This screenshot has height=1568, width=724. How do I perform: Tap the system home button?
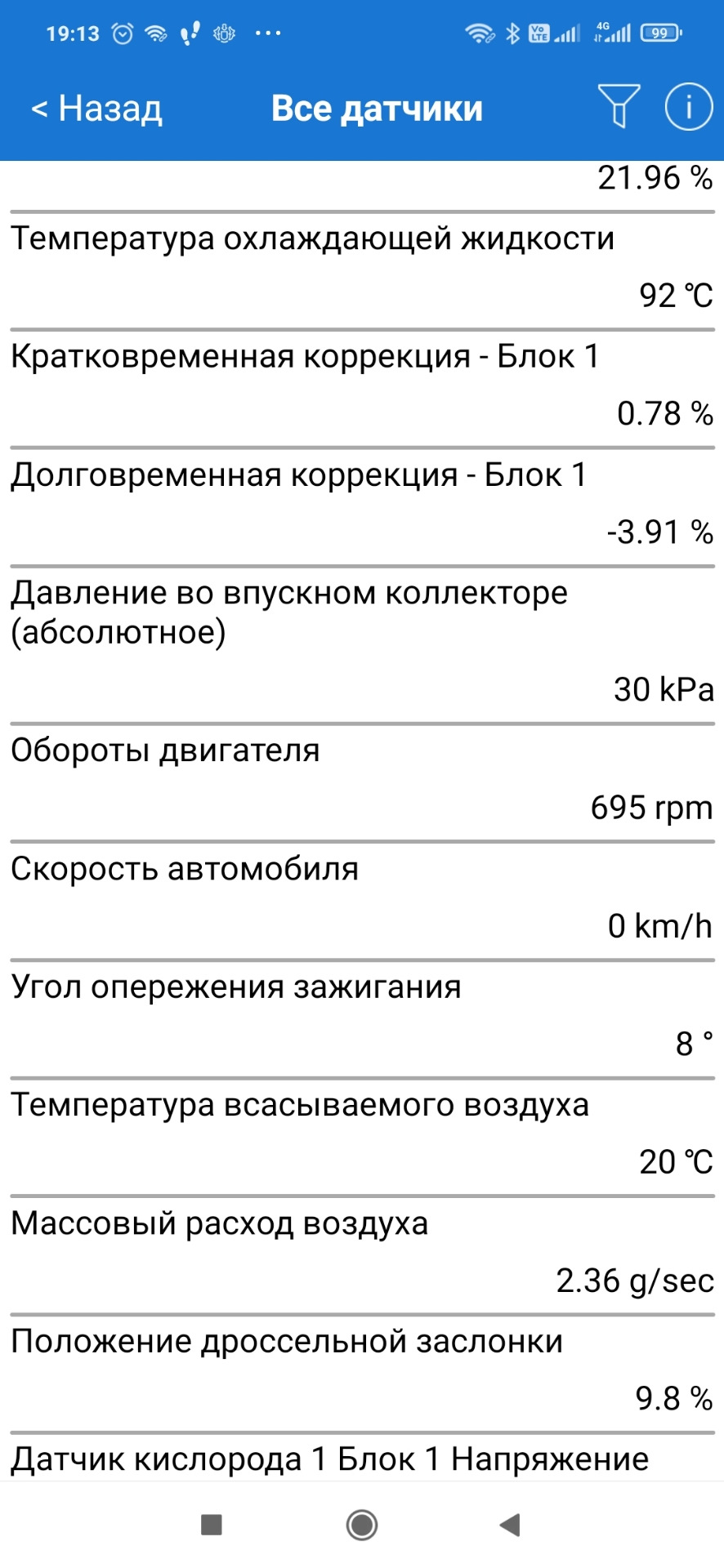pyautogui.click(x=361, y=1525)
